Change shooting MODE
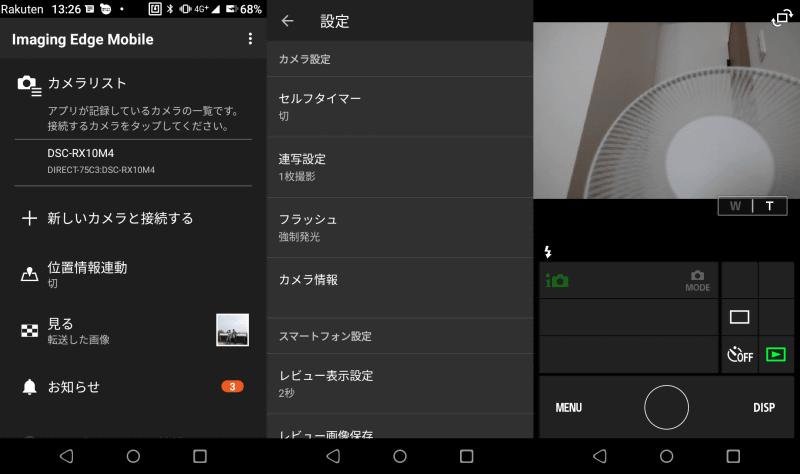Image resolution: width=800 pixels, height=474 pixels. (697, 280)
